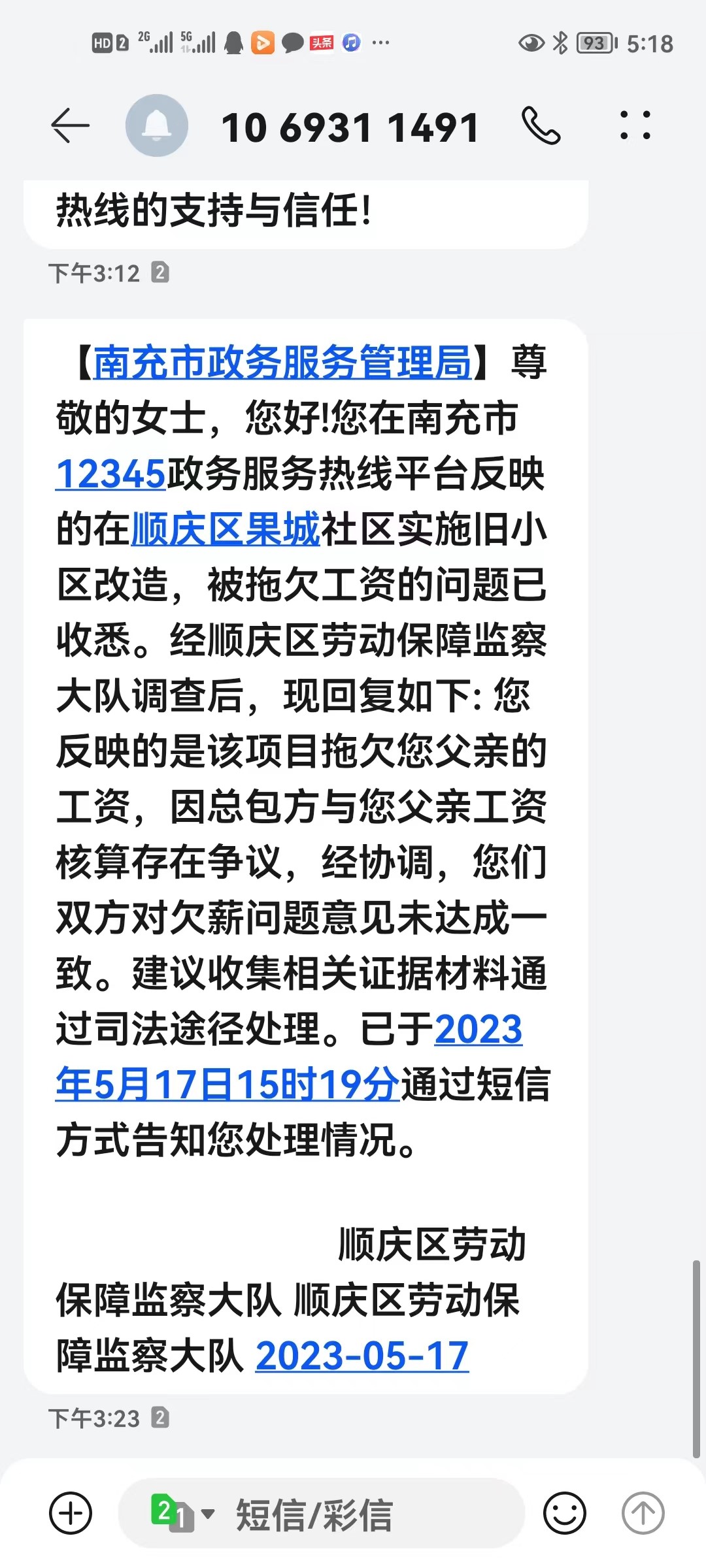Open the plus attachment menu
706x1568 pixels.
point(71,1513)
